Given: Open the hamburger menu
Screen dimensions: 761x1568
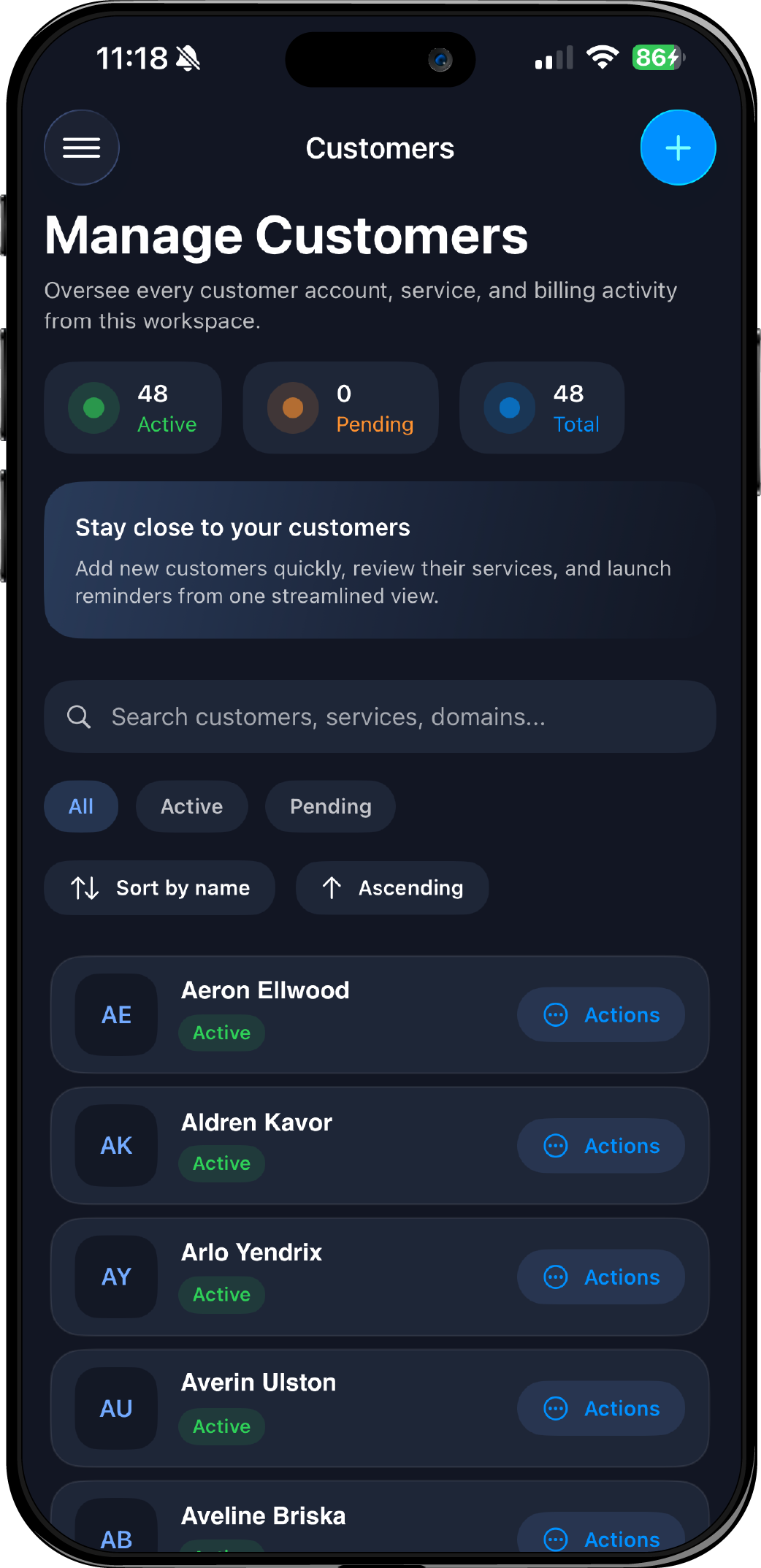Looking at the screenshot, I should [x=81, y=148].
